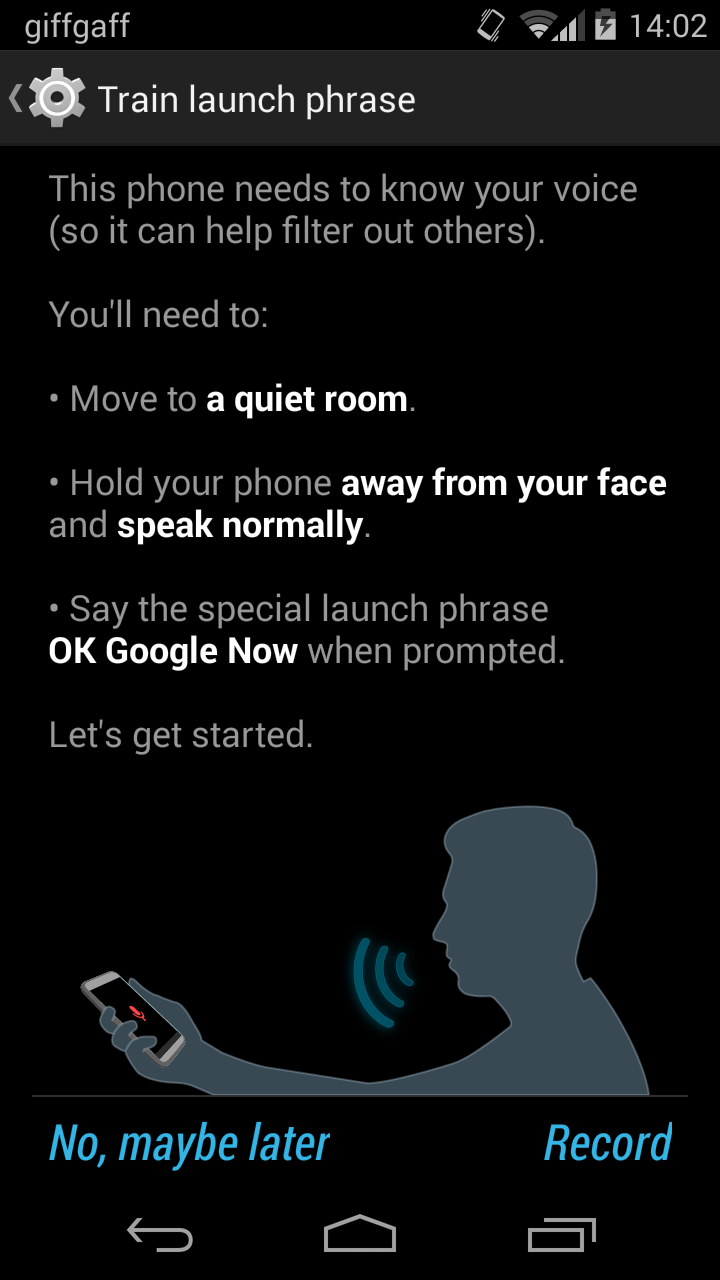Tap the system back button

point(160,1235)
